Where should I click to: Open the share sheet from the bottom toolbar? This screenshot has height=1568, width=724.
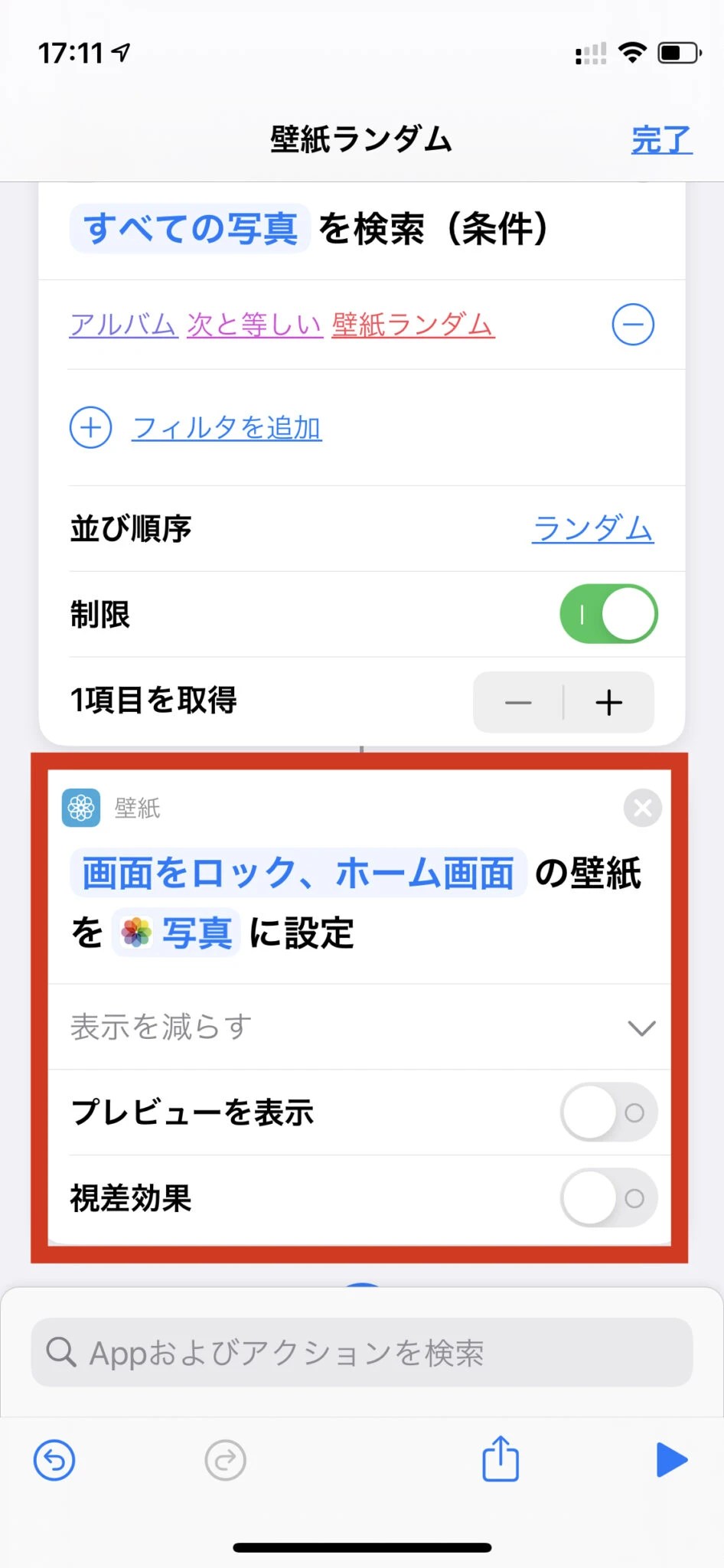click(x=500, y=1459)
